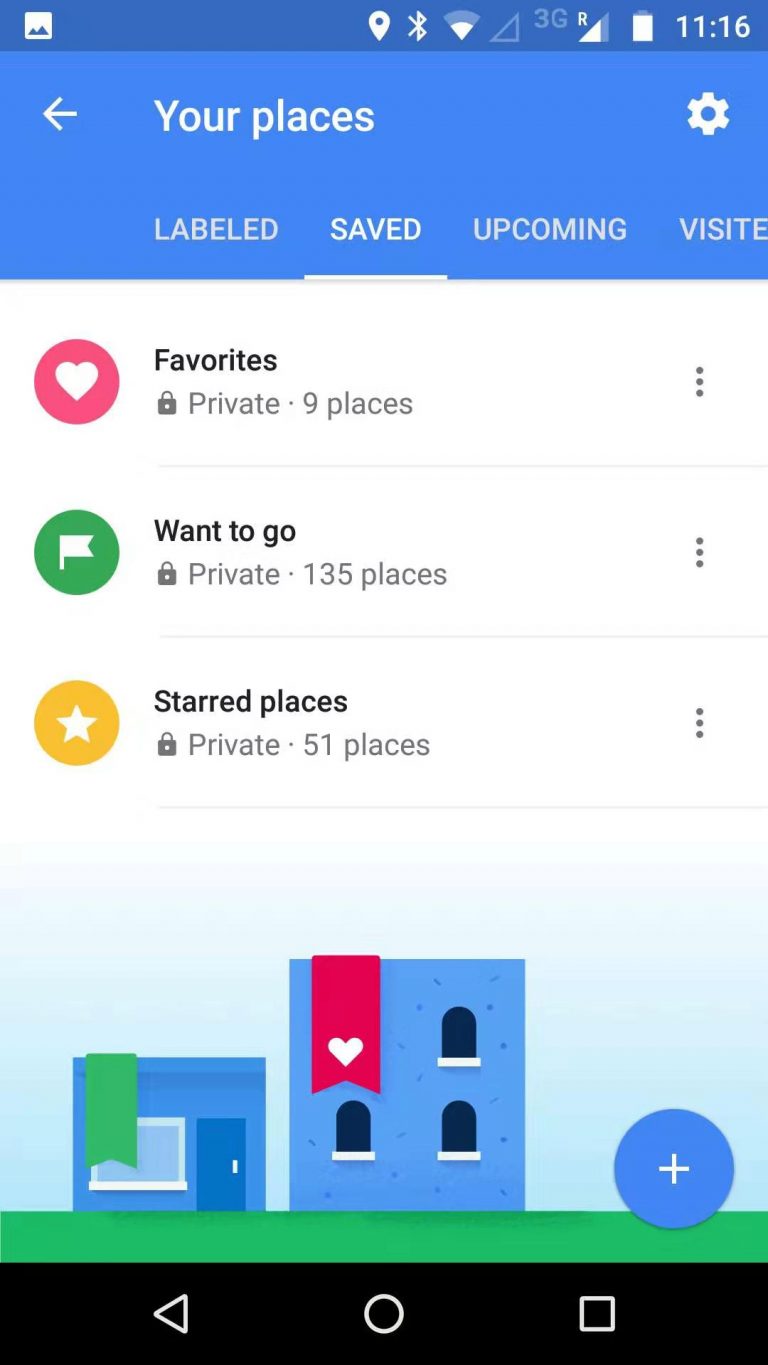
Task: Select the green Want to go flag icon
Action: pyautogui.click(x=76, y=552)
